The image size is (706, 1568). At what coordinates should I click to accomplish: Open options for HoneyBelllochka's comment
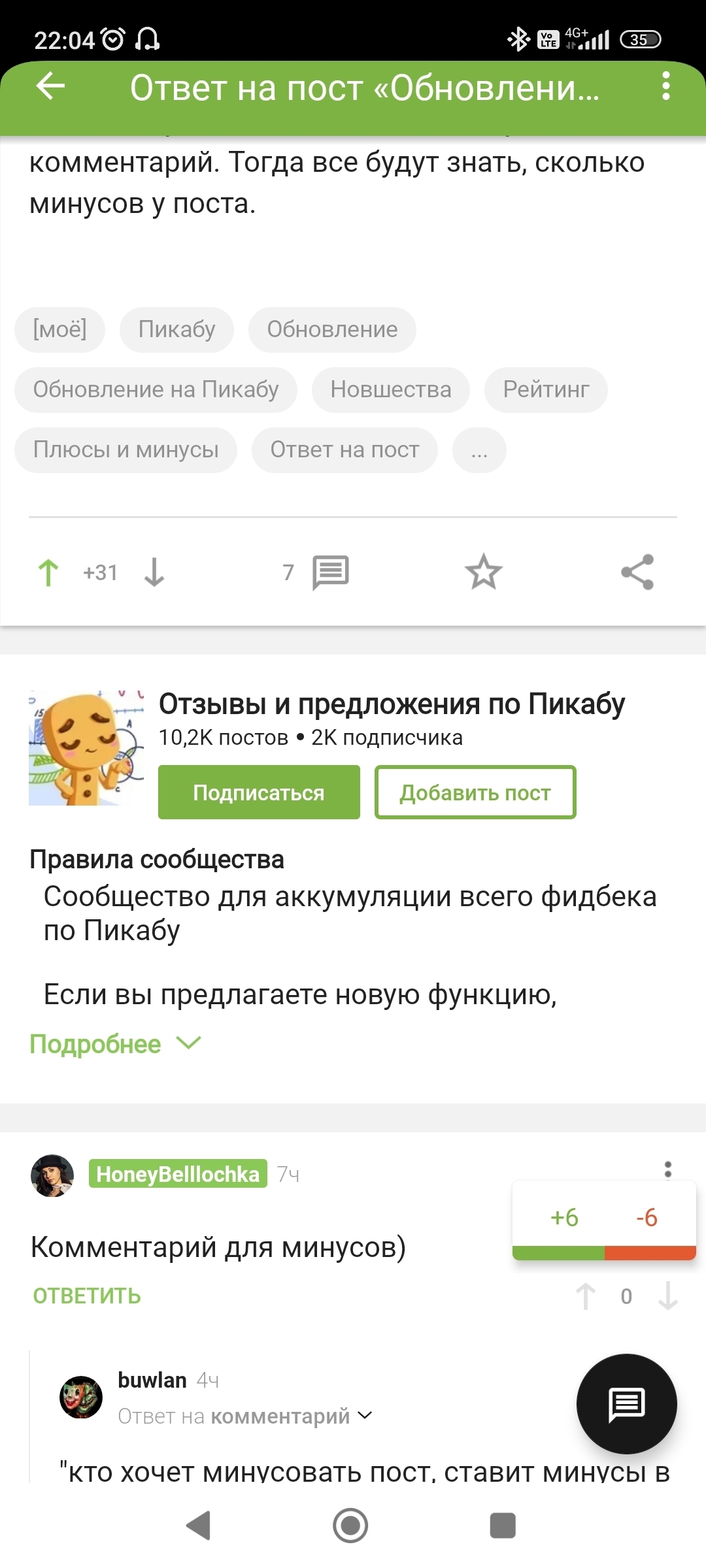pos(667,1169)
